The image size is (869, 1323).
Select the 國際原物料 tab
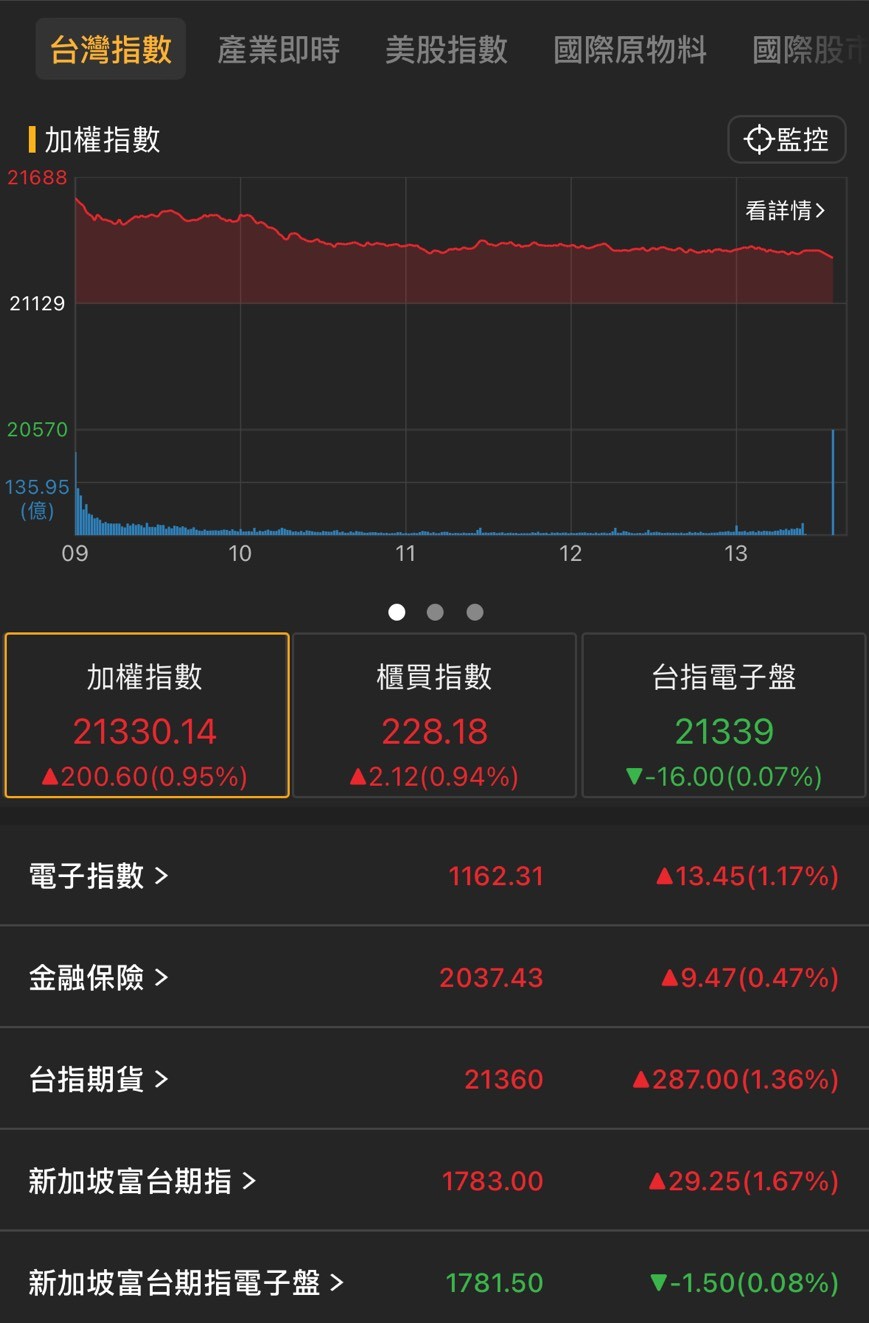[x=630, y=49]
